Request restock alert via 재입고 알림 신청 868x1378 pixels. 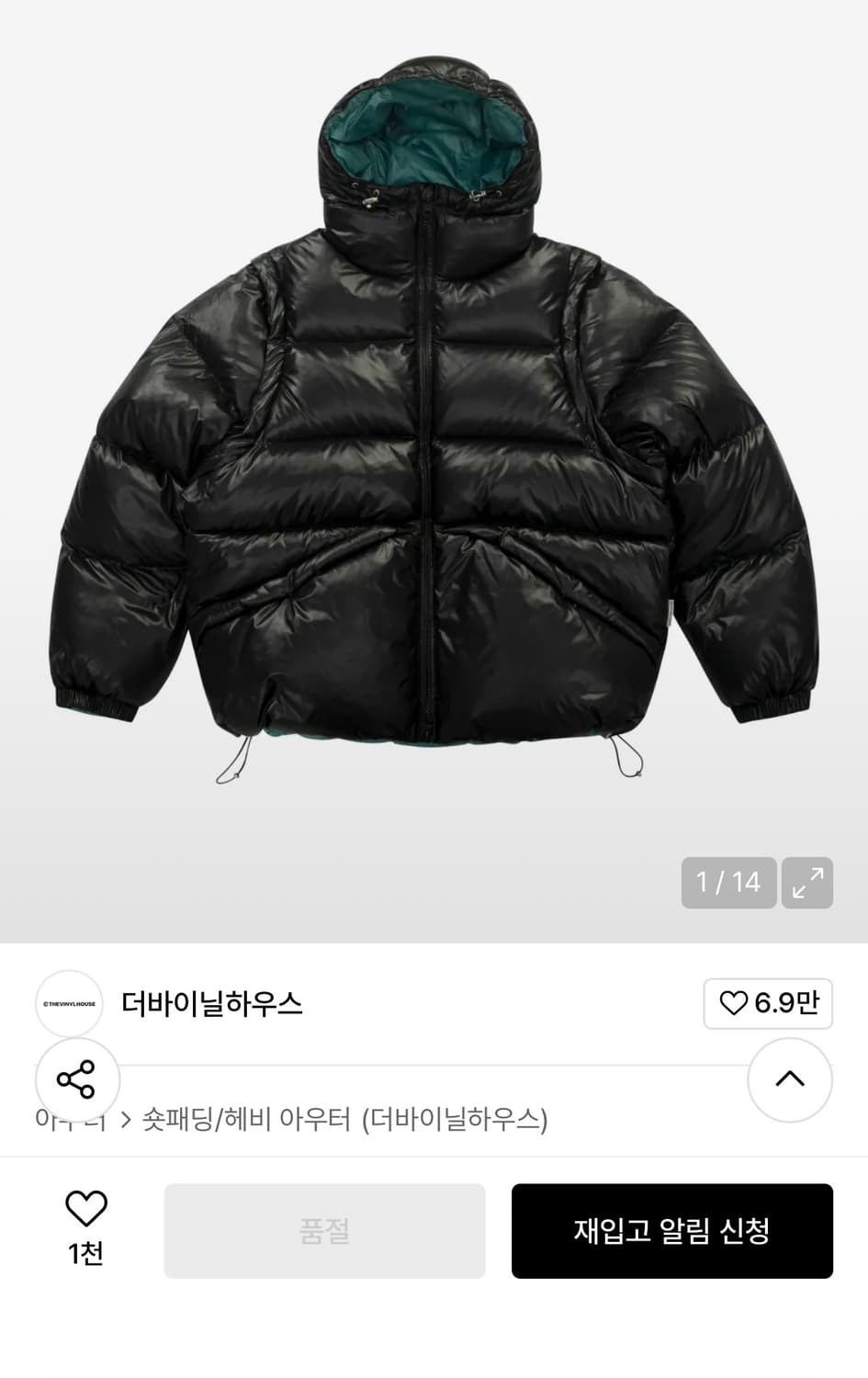672,1232
